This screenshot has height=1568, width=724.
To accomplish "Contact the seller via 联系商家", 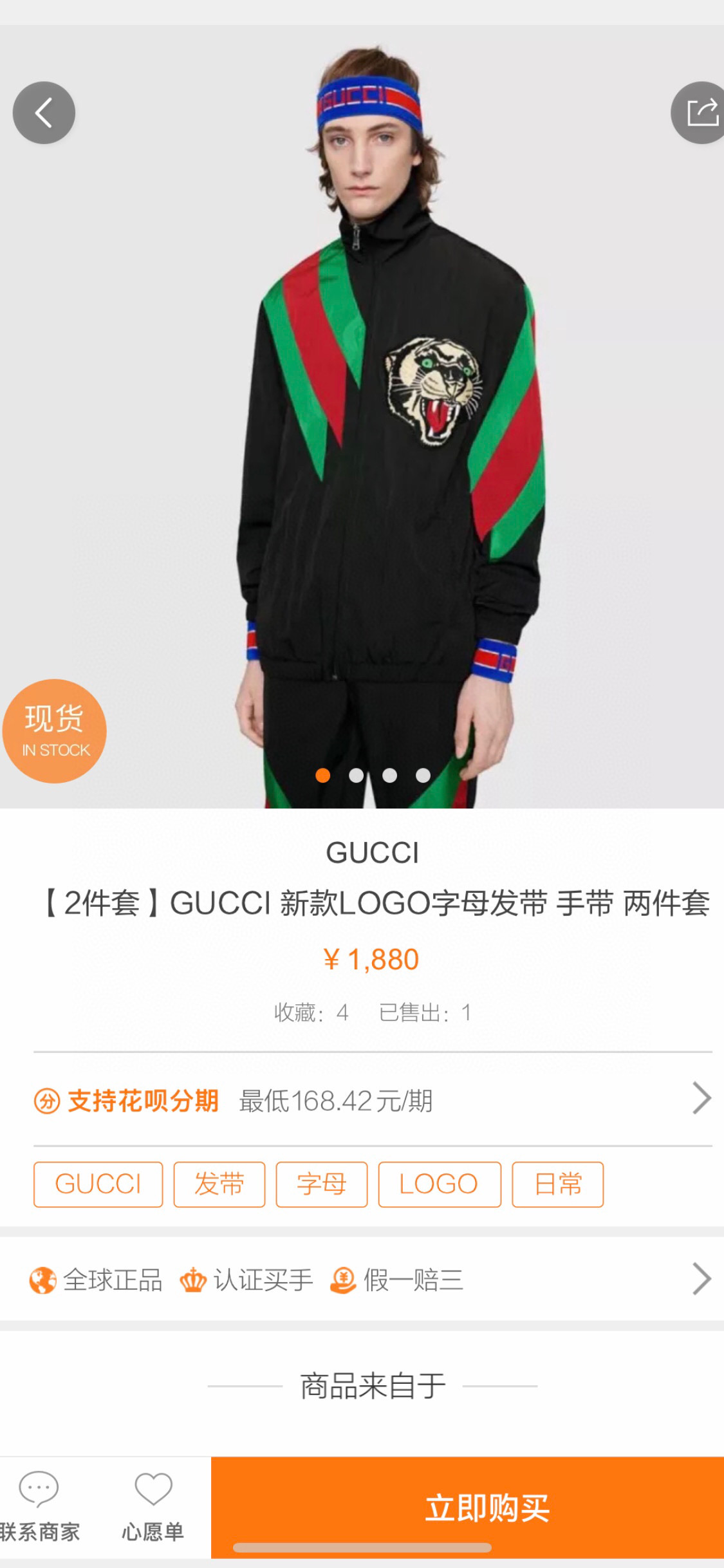I will point(40,1507).
